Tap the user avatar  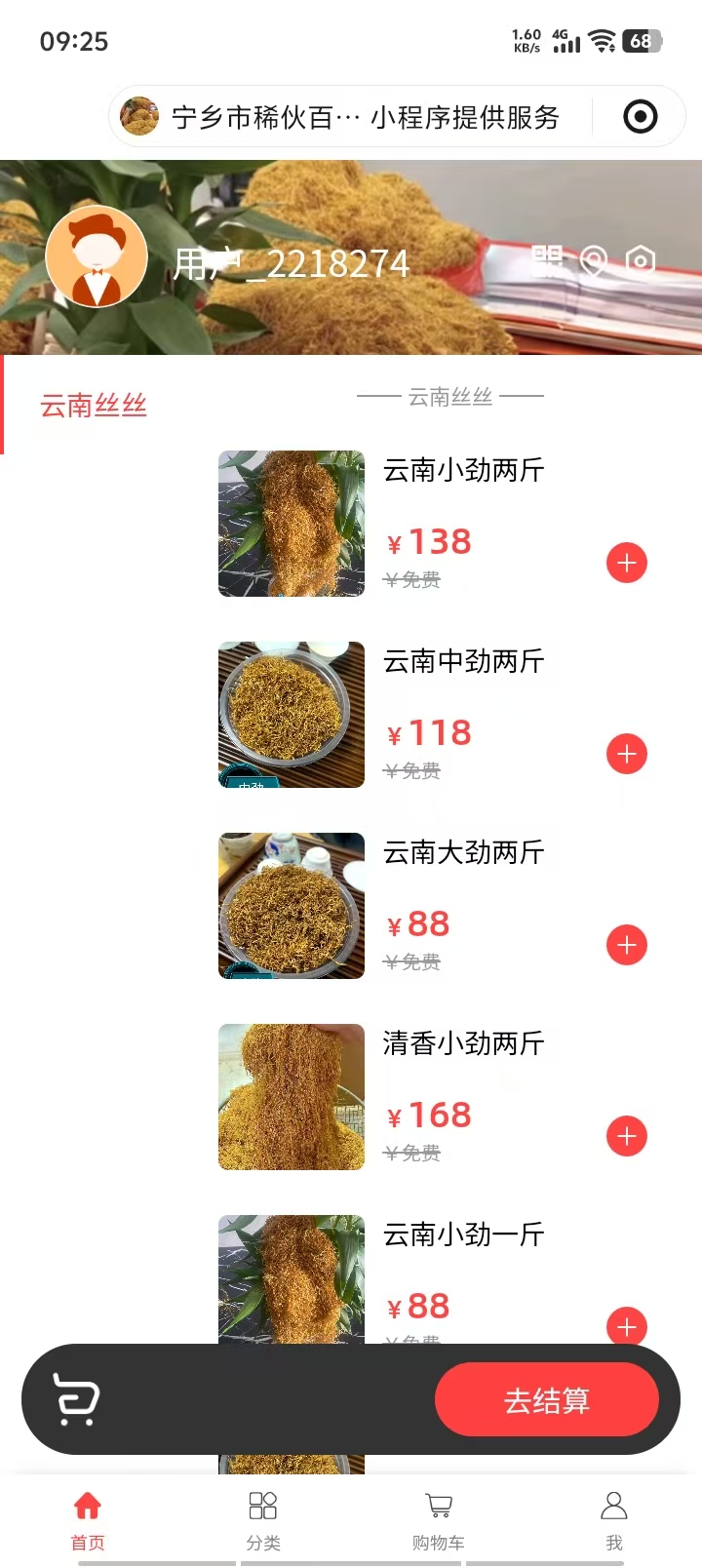[x=97, y=256]
